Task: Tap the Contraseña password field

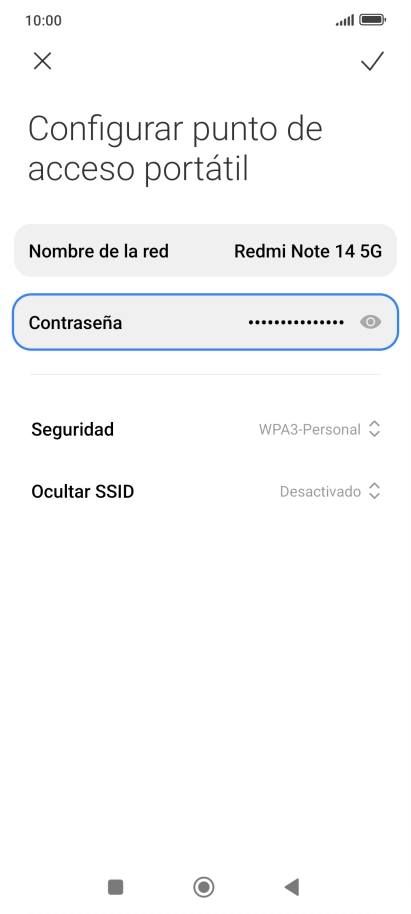Action: (205, 322)
